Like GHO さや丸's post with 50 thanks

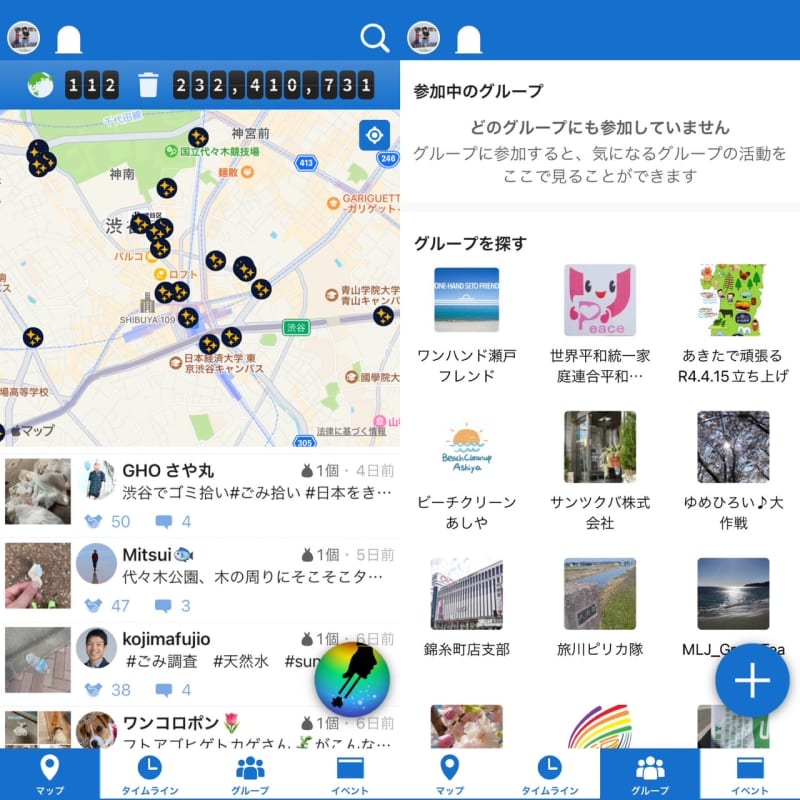click(x=107, y=521)
